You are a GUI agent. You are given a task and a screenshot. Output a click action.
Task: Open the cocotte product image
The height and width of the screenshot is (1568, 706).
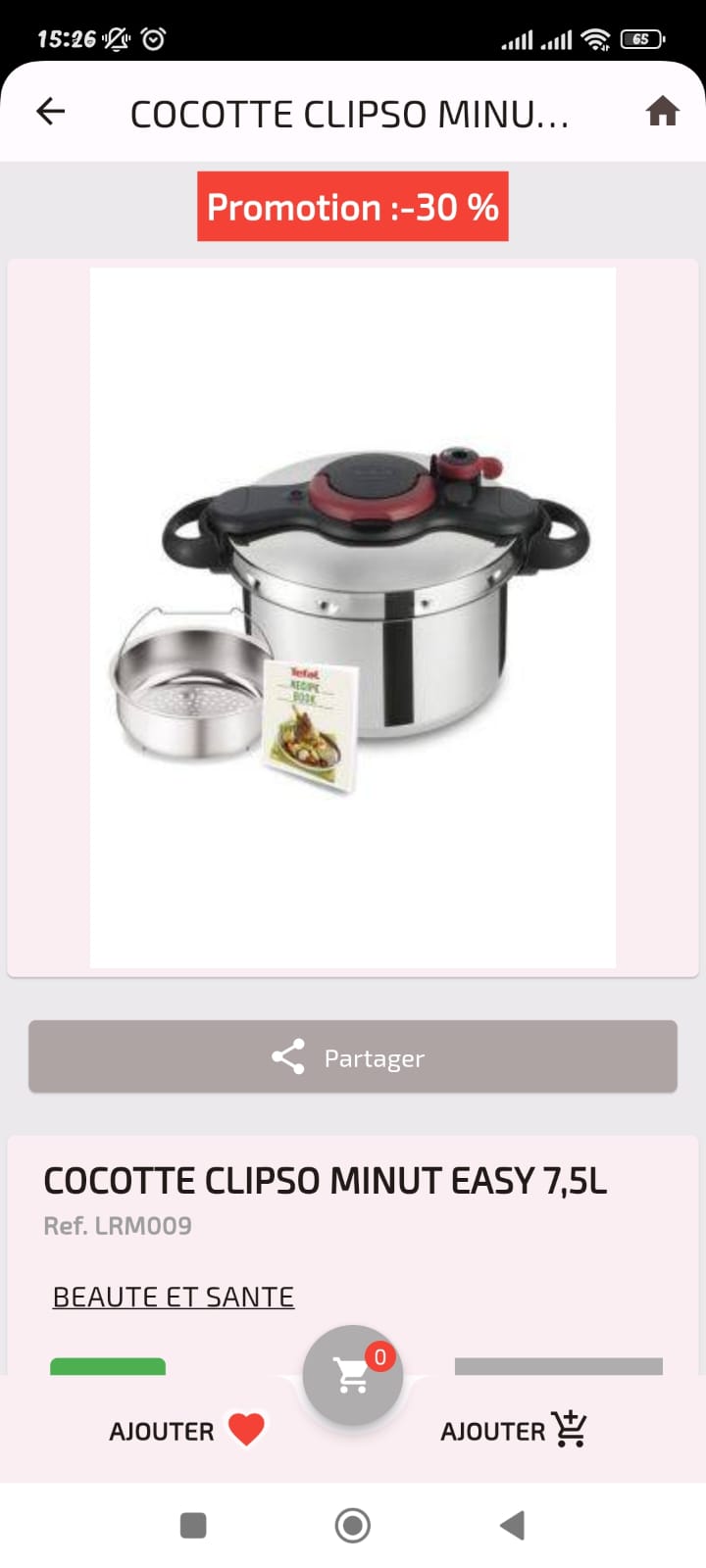(353, 617)
